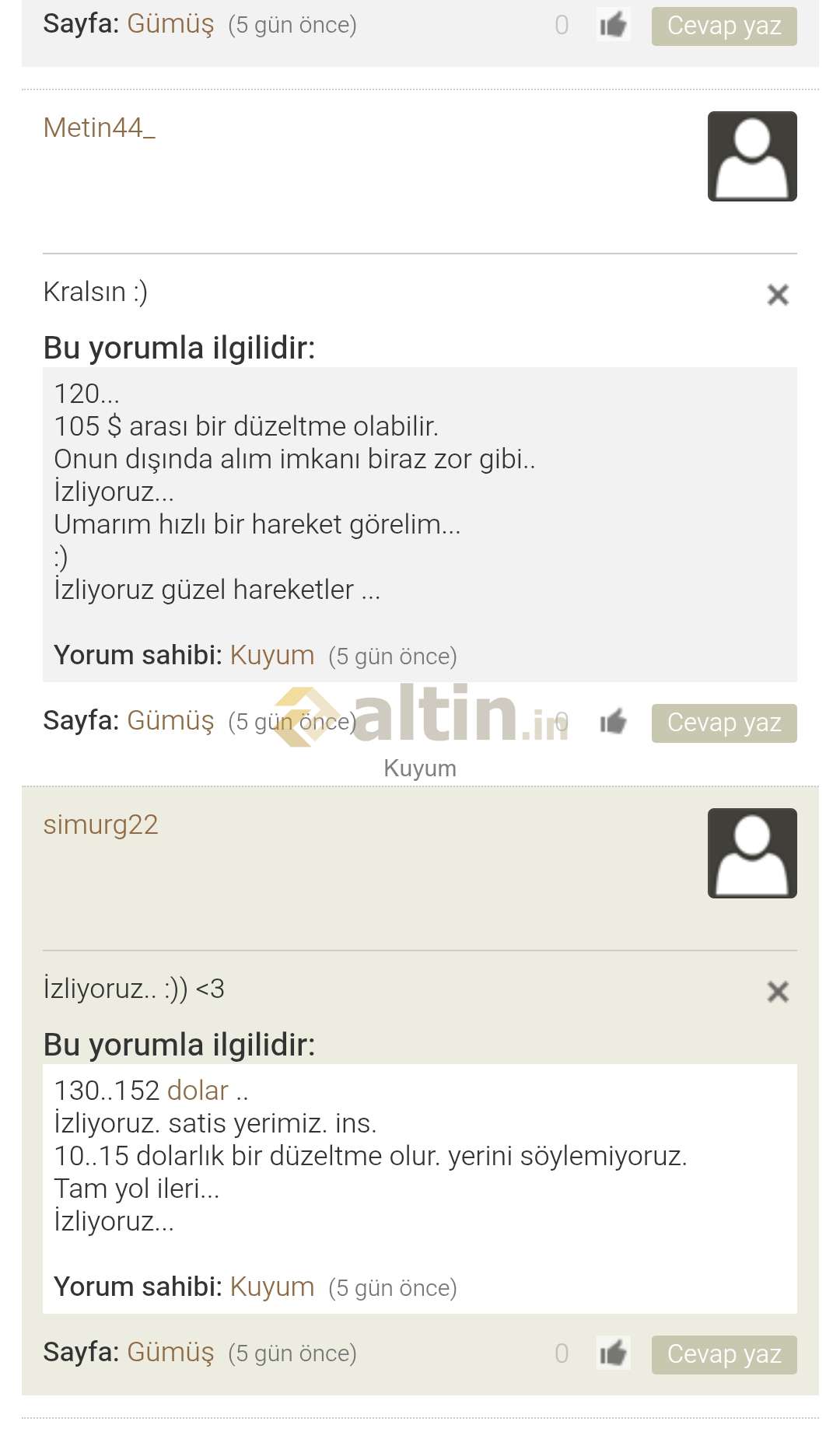Viewport: 840px width, 1432px height.
Task: Open simurg22 user profile link
Action: (100, 825)
